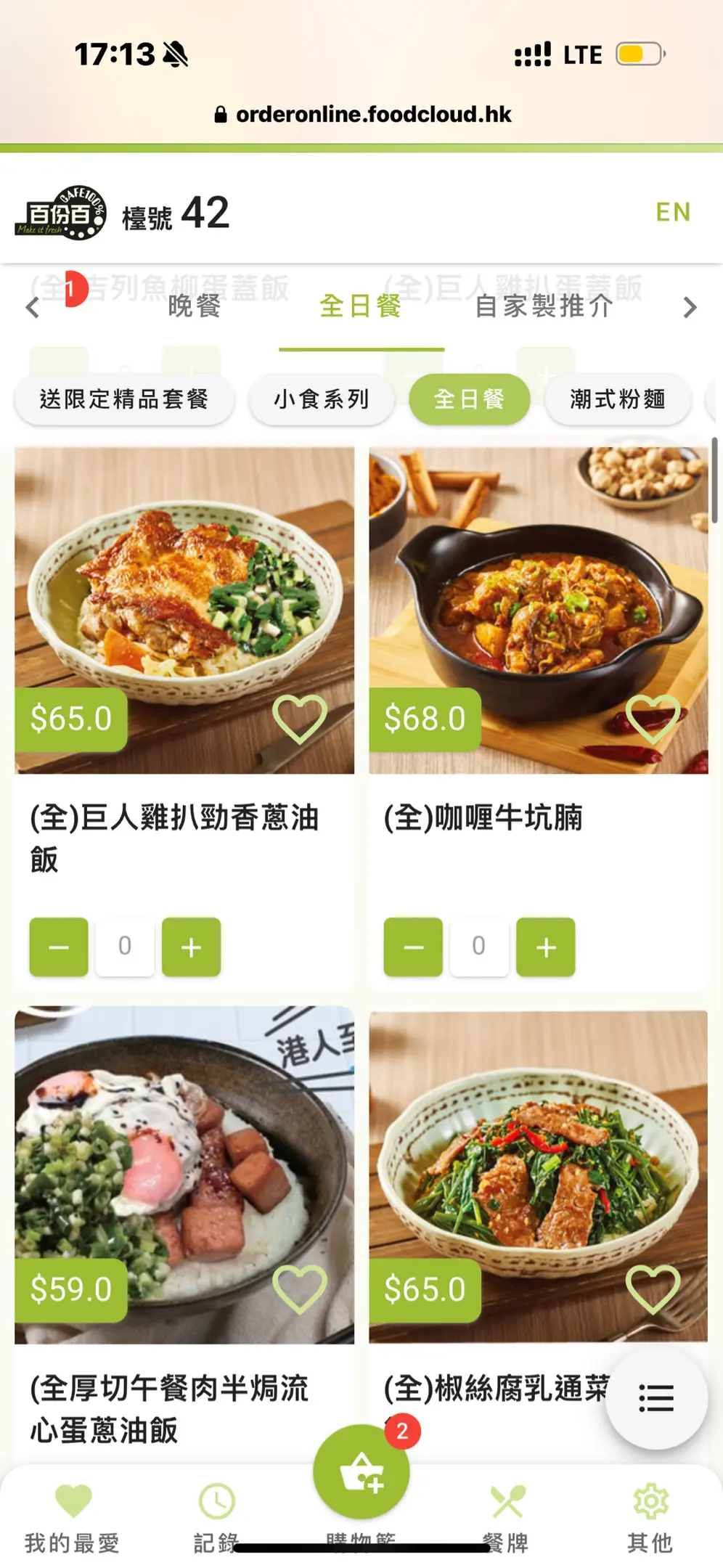723x1568 pixels.
Task: Add one (全)咖喱牛坑腩
Action: 545,947
